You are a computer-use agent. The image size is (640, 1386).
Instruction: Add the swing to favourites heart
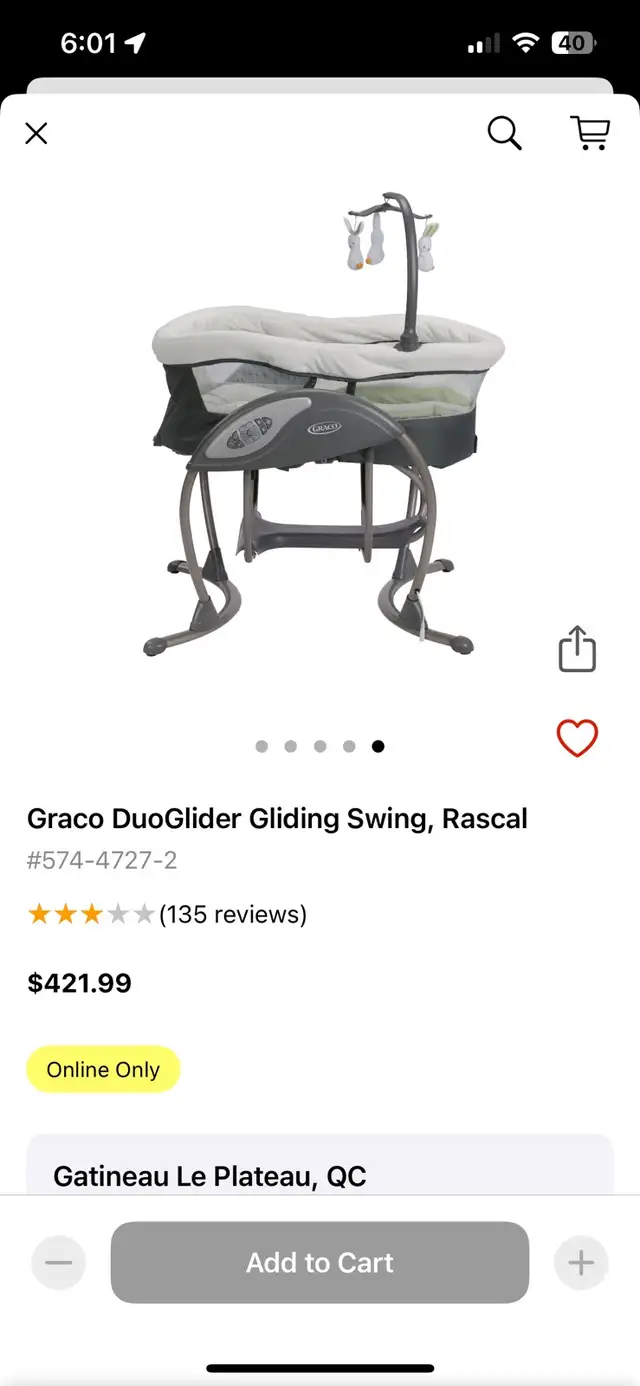577,739
